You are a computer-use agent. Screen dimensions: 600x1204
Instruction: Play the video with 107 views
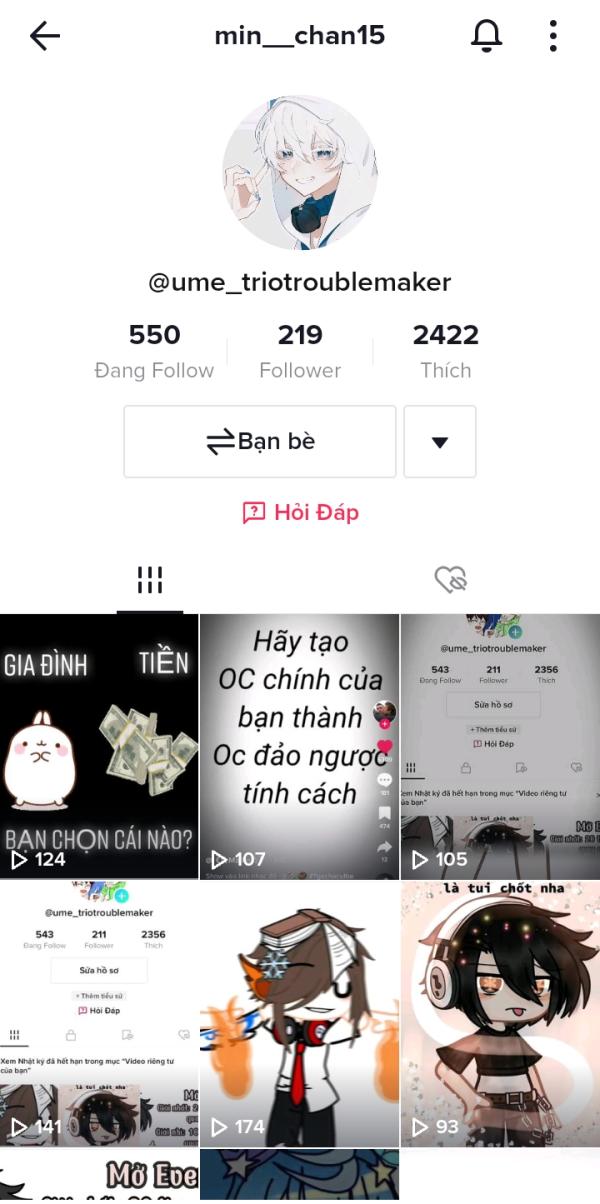300,746
